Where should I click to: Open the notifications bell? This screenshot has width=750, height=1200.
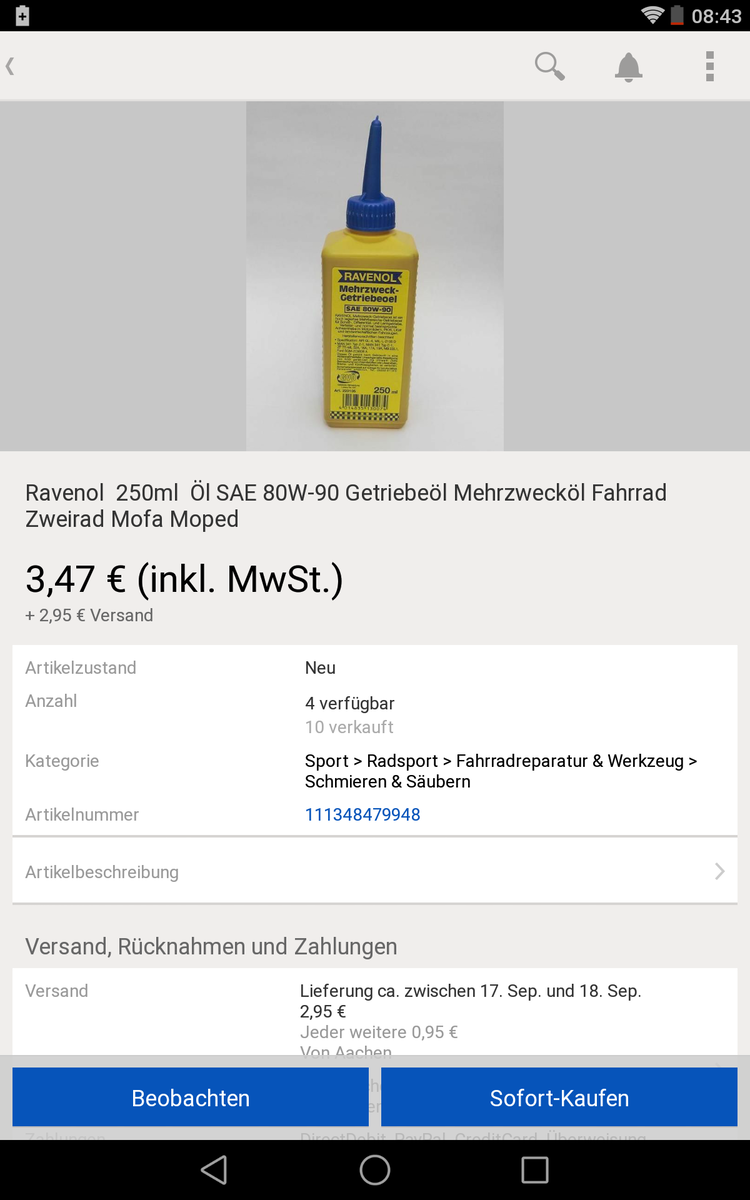point(628,67)
